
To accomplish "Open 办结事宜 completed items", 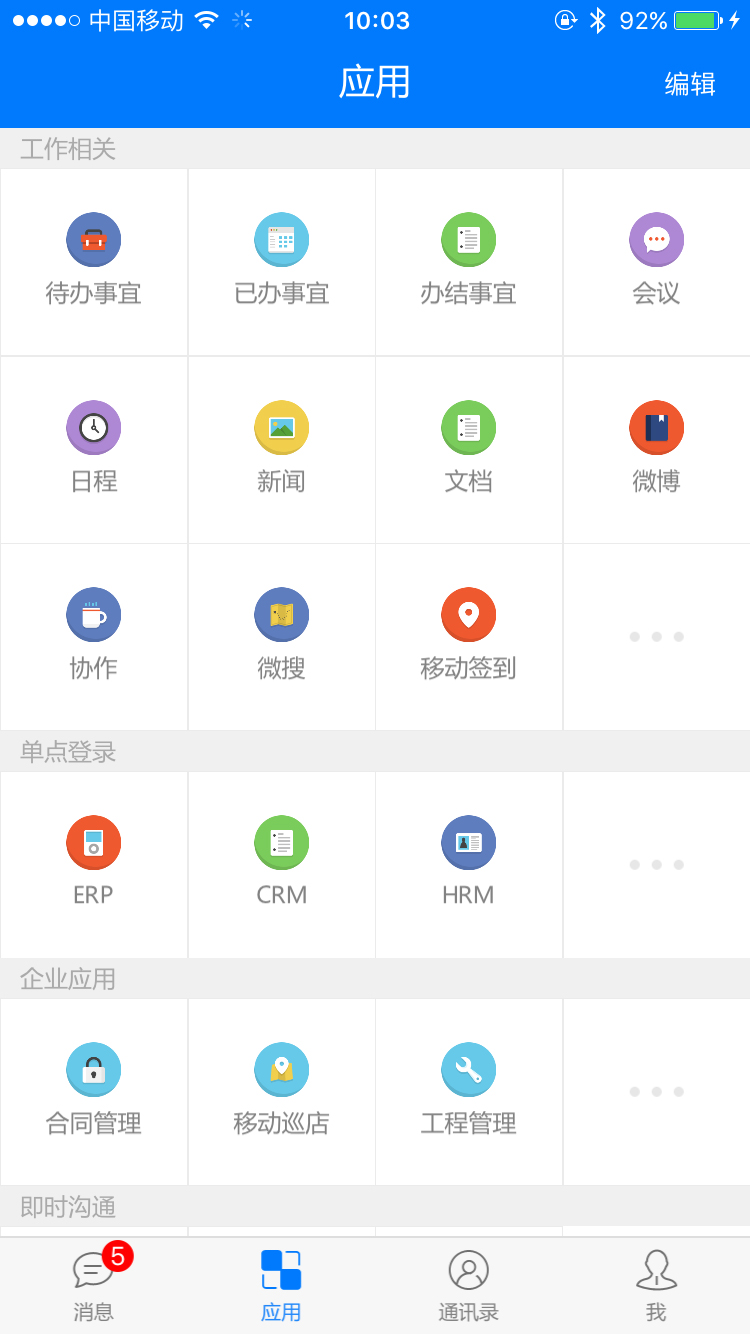I will pyautogui.click(x=468, y=261).
